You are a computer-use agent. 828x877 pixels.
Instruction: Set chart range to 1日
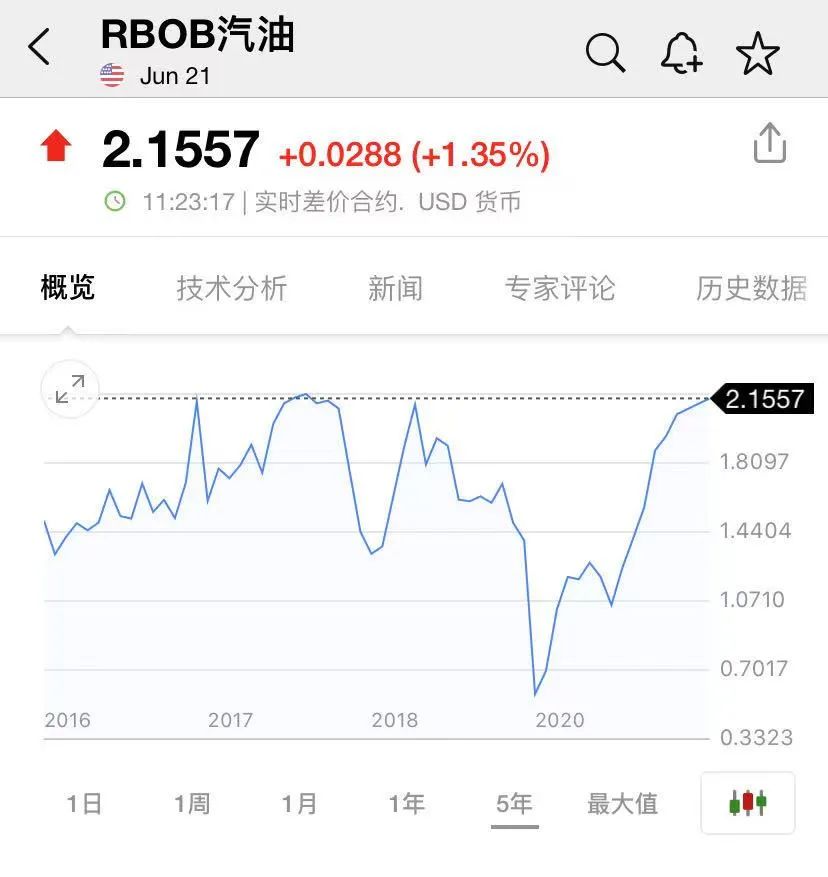pyautogui.click(x=84, y=803)
